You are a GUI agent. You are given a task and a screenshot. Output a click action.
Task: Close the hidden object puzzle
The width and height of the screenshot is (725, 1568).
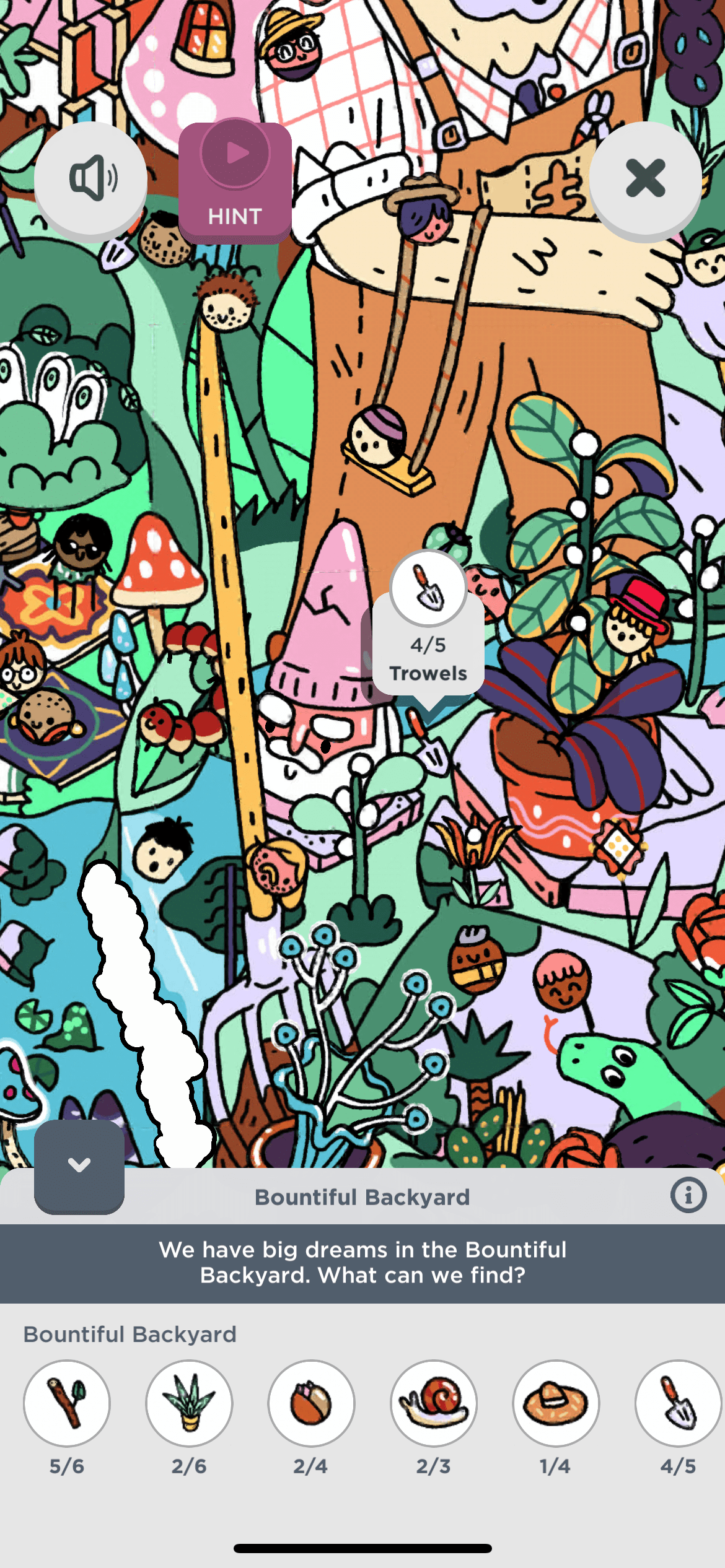pyautogui.click(x=645, y=178)
